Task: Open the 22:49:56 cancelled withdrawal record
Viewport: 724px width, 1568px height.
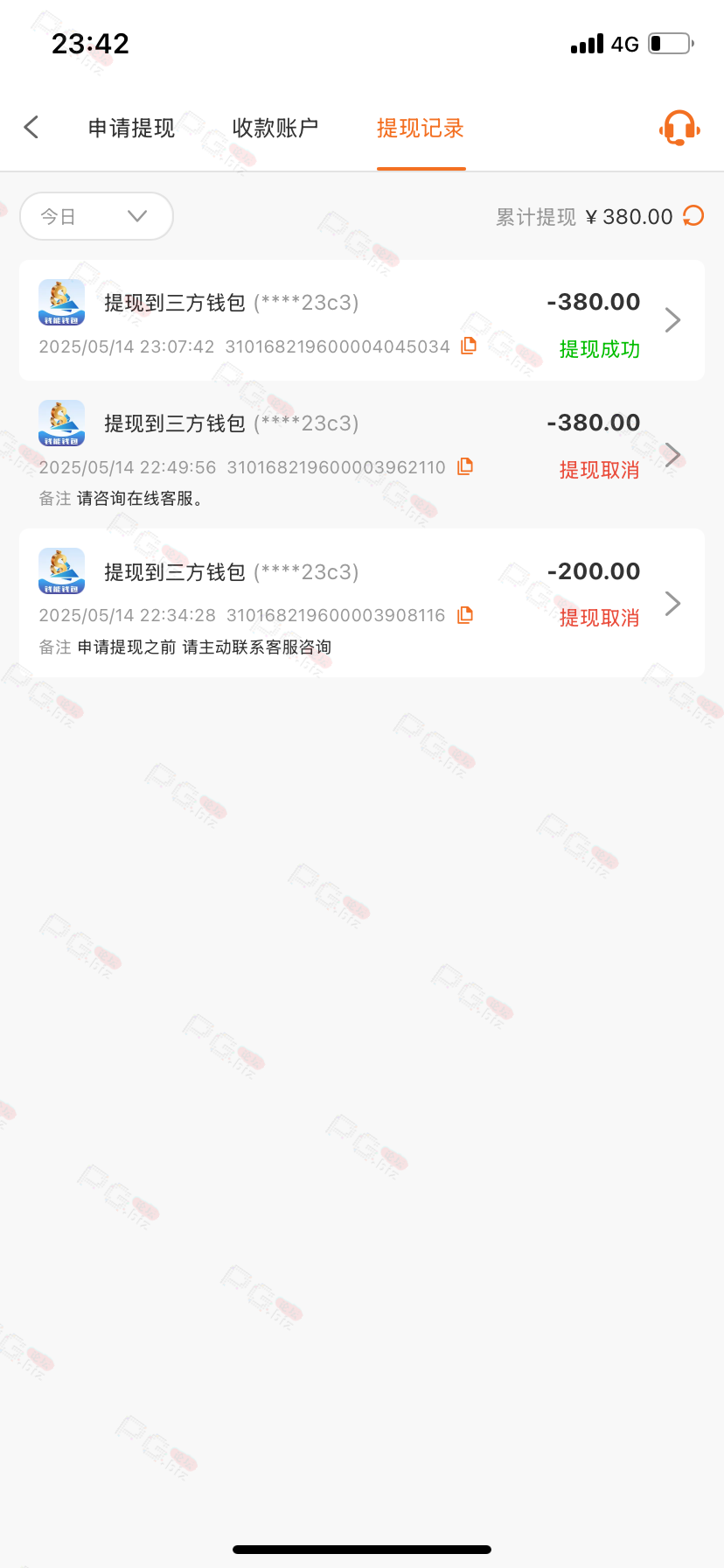Action: pyautogui.click(x=362, y=454)
